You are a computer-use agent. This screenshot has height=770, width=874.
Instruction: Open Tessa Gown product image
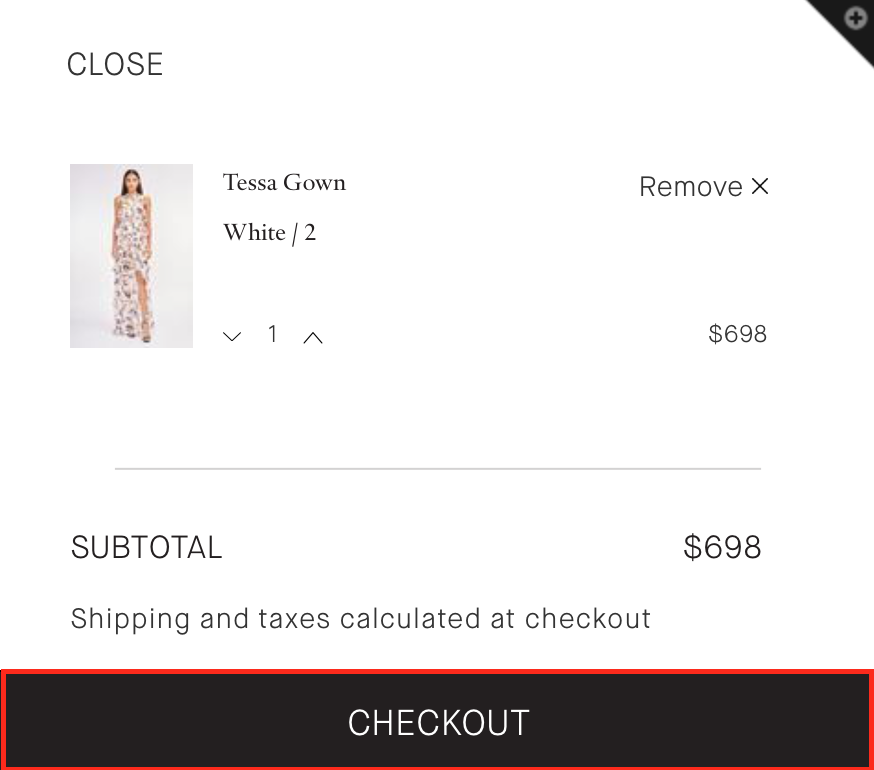pos(131,256)
